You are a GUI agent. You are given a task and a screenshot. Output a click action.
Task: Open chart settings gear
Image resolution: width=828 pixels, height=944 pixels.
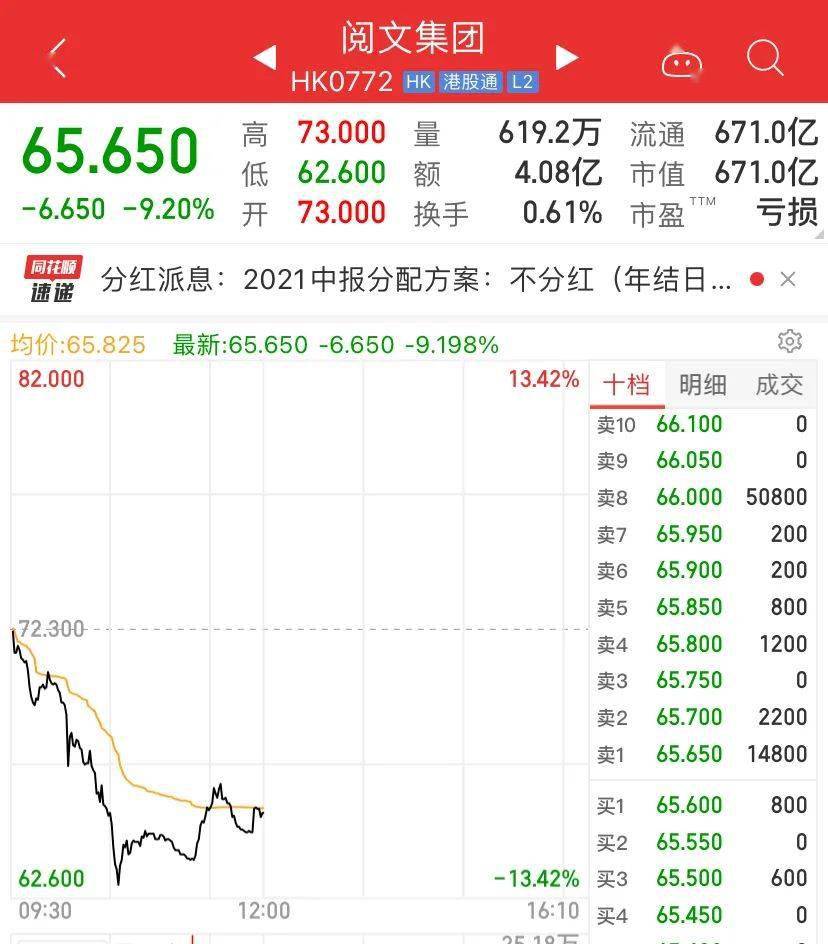(x=790, y=342)
